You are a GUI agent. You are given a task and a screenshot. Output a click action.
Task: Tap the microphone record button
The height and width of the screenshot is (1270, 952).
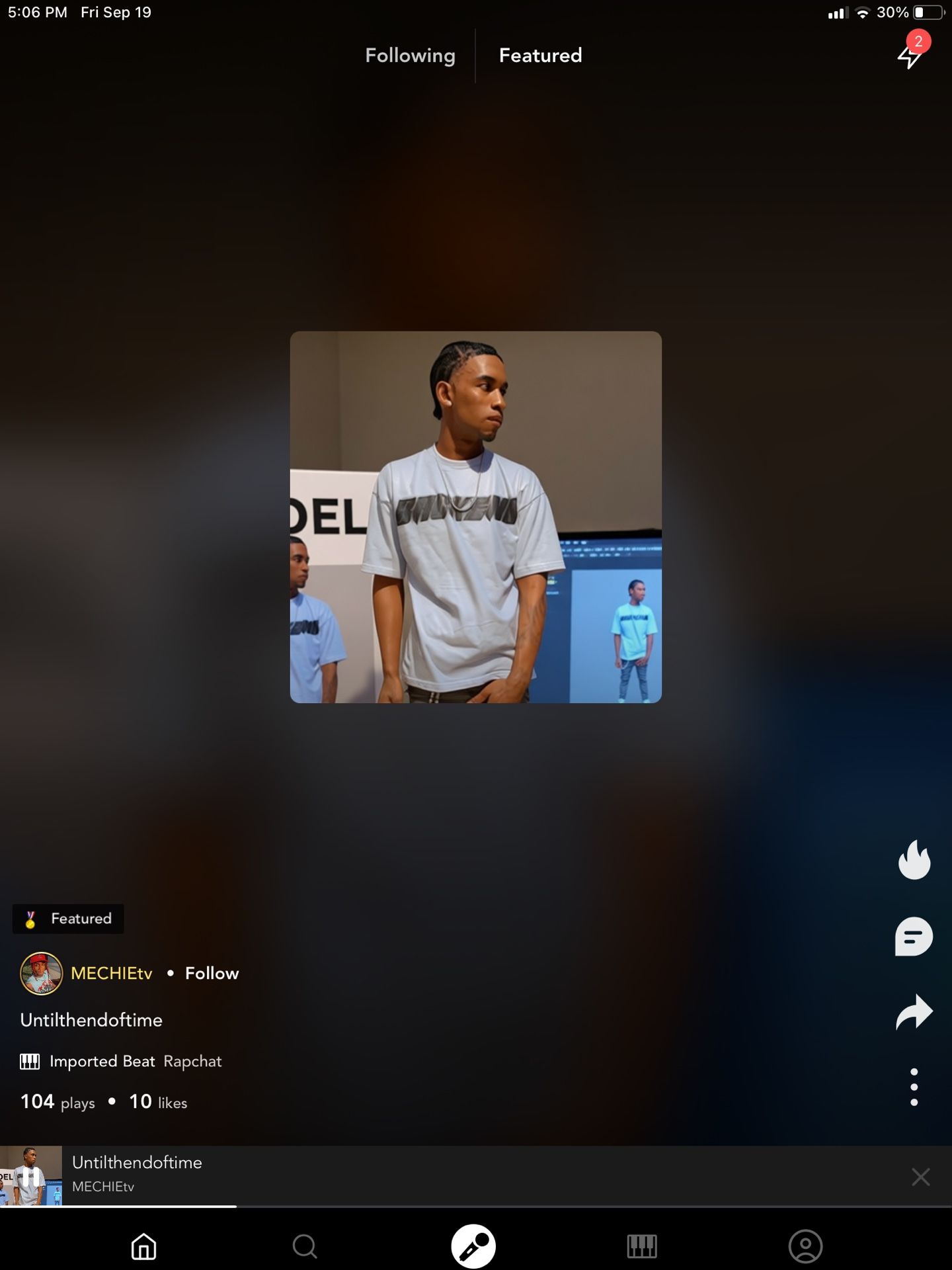coord(473,1247)
